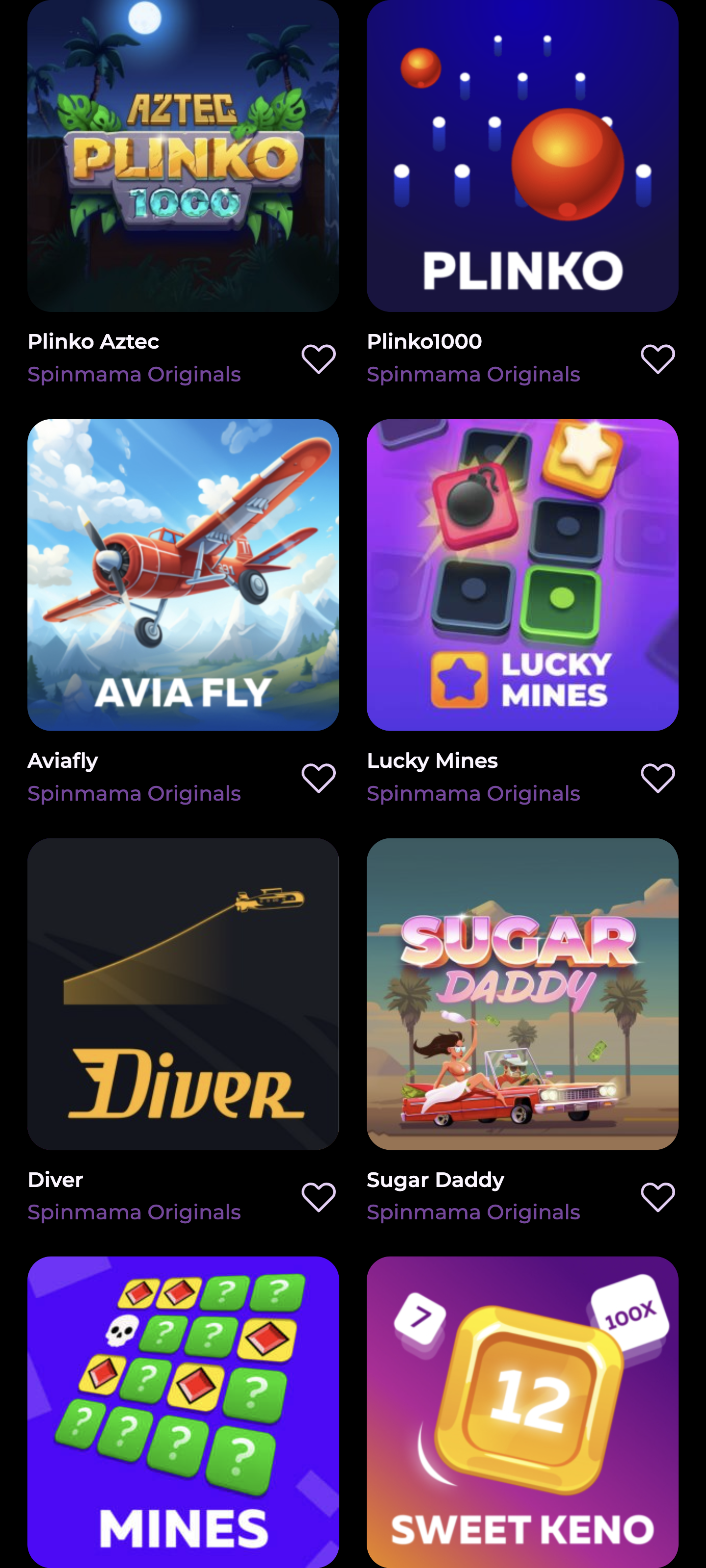Open Spinmama Originals provider under Sugar Daddy
The image size is (706, 1568).
pos(473,1212)
